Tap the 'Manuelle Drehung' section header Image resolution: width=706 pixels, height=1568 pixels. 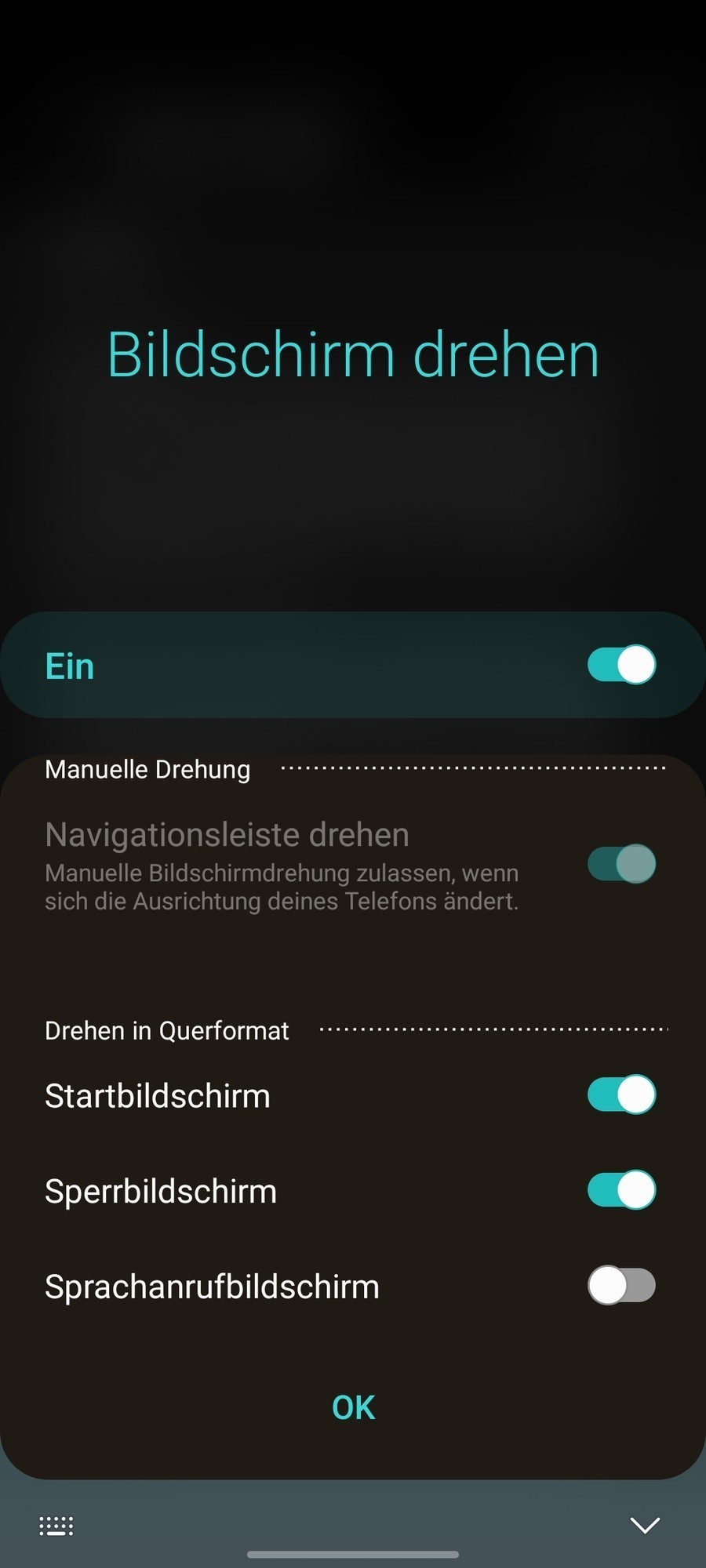click(x=147, y=769)
